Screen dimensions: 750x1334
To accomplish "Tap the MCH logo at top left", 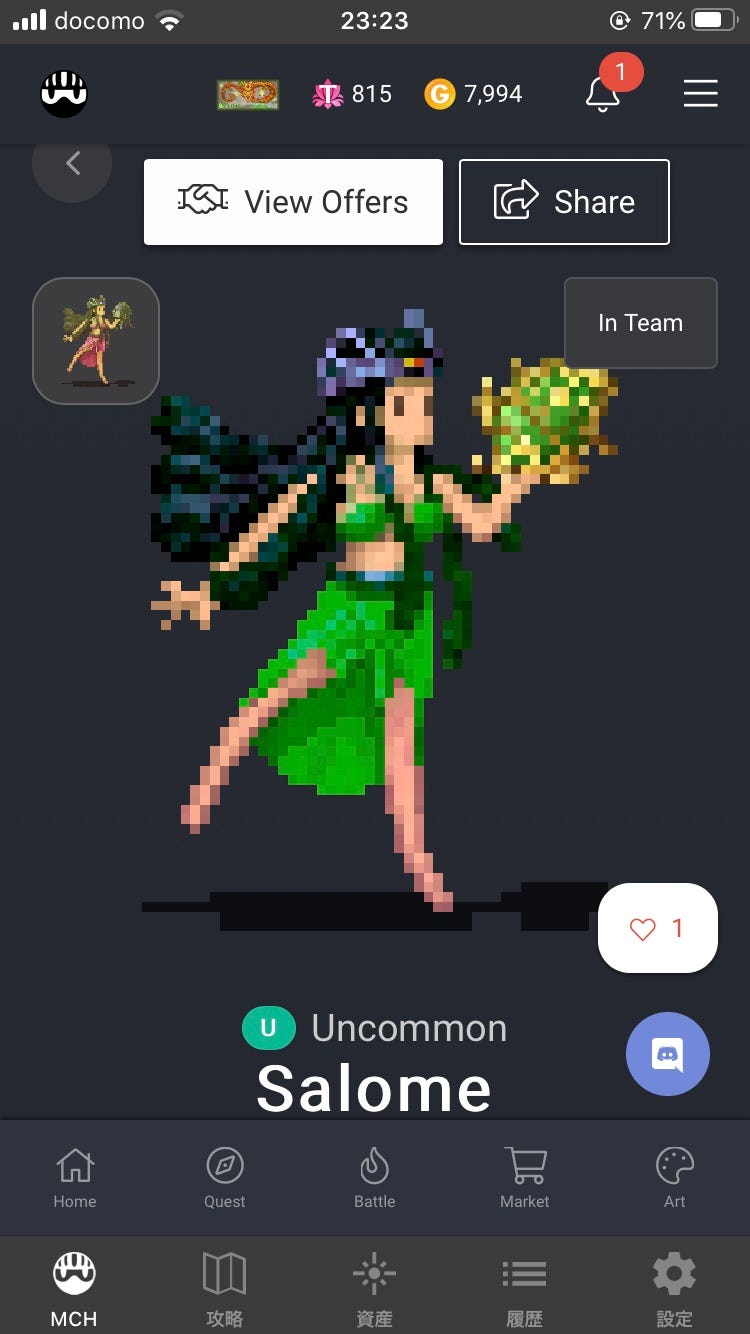I will tap(64, 94).
